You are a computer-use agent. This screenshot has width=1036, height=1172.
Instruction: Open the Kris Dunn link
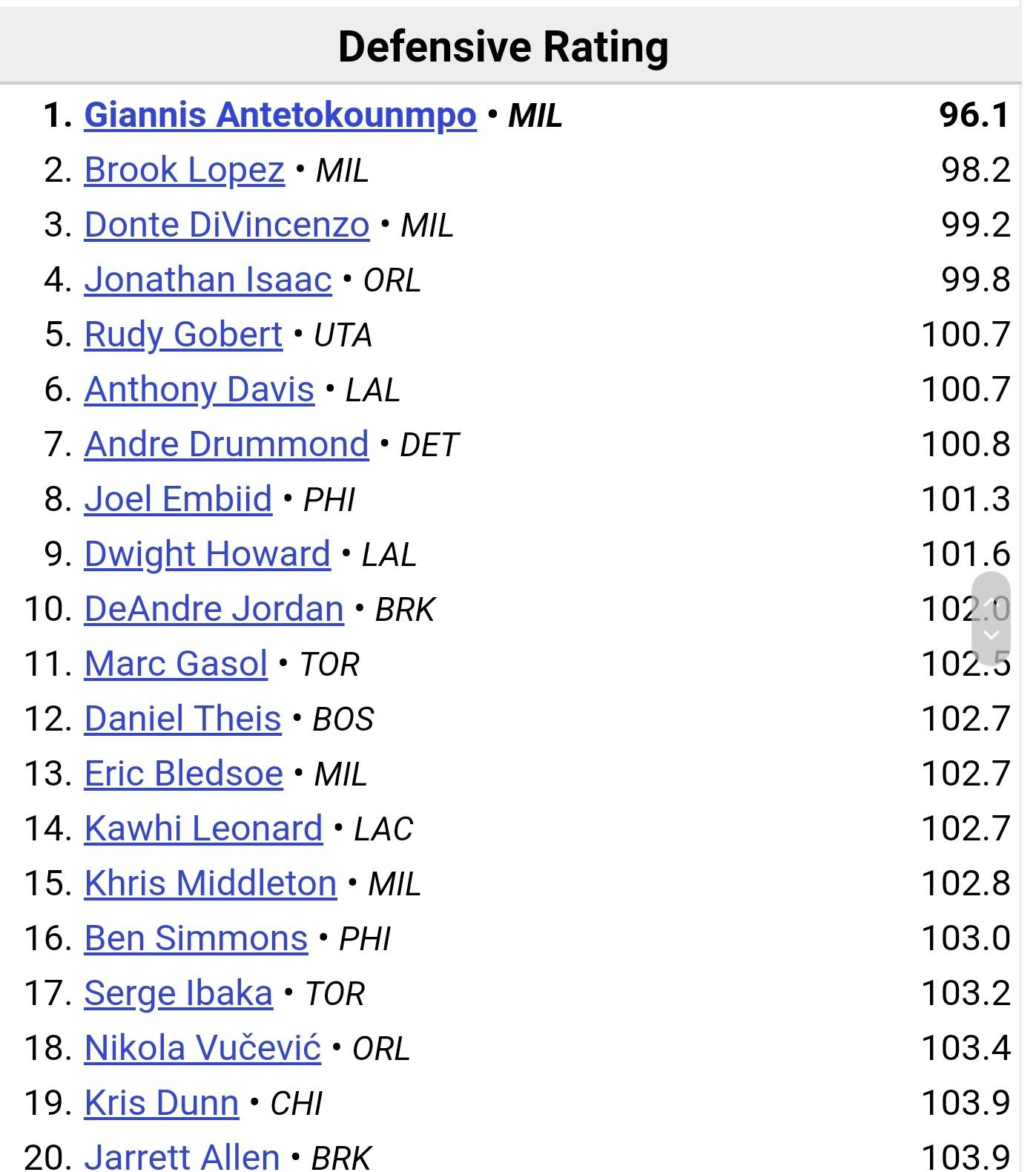click(161, 1103)
